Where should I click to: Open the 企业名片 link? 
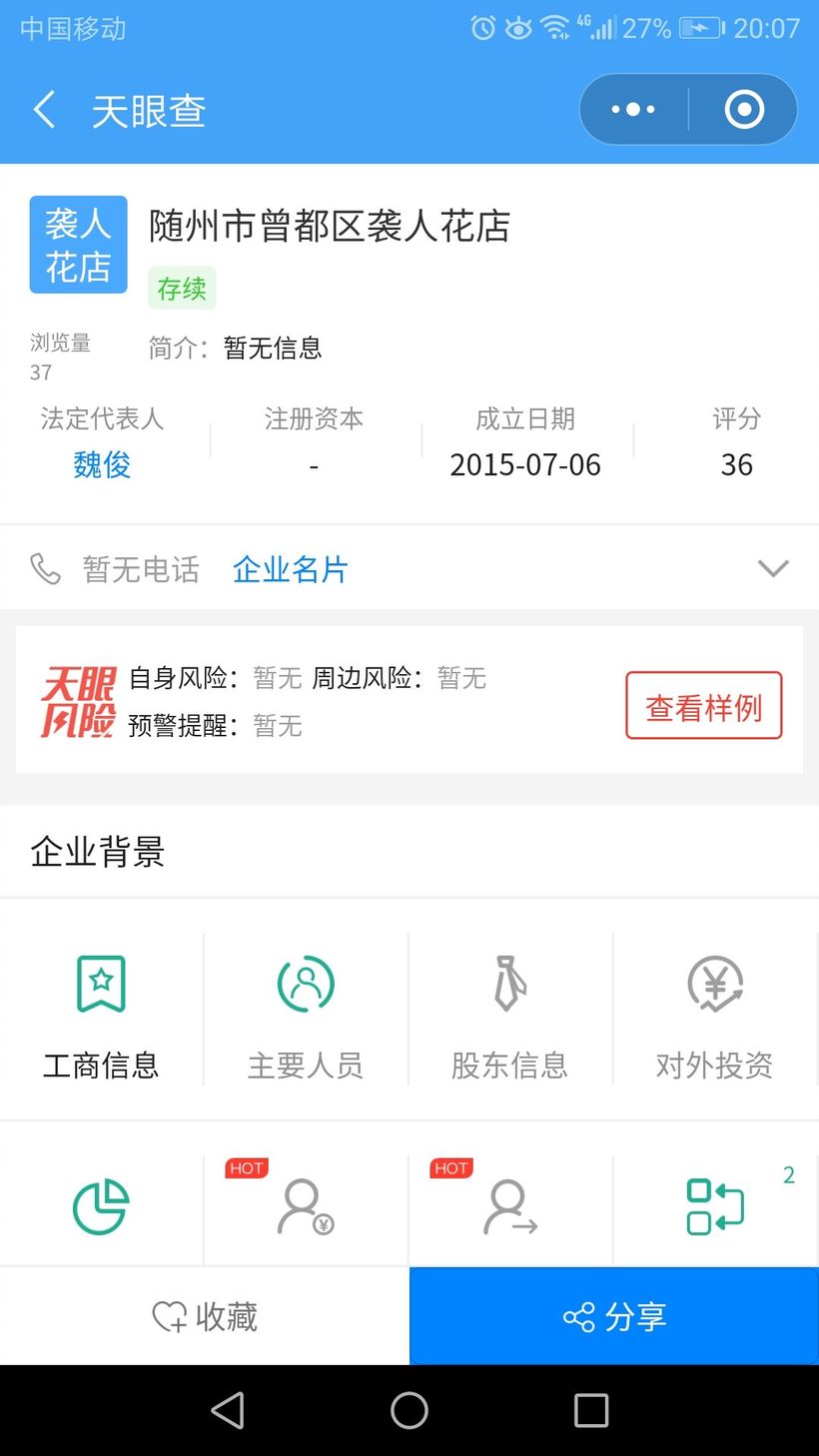(291, 569)
